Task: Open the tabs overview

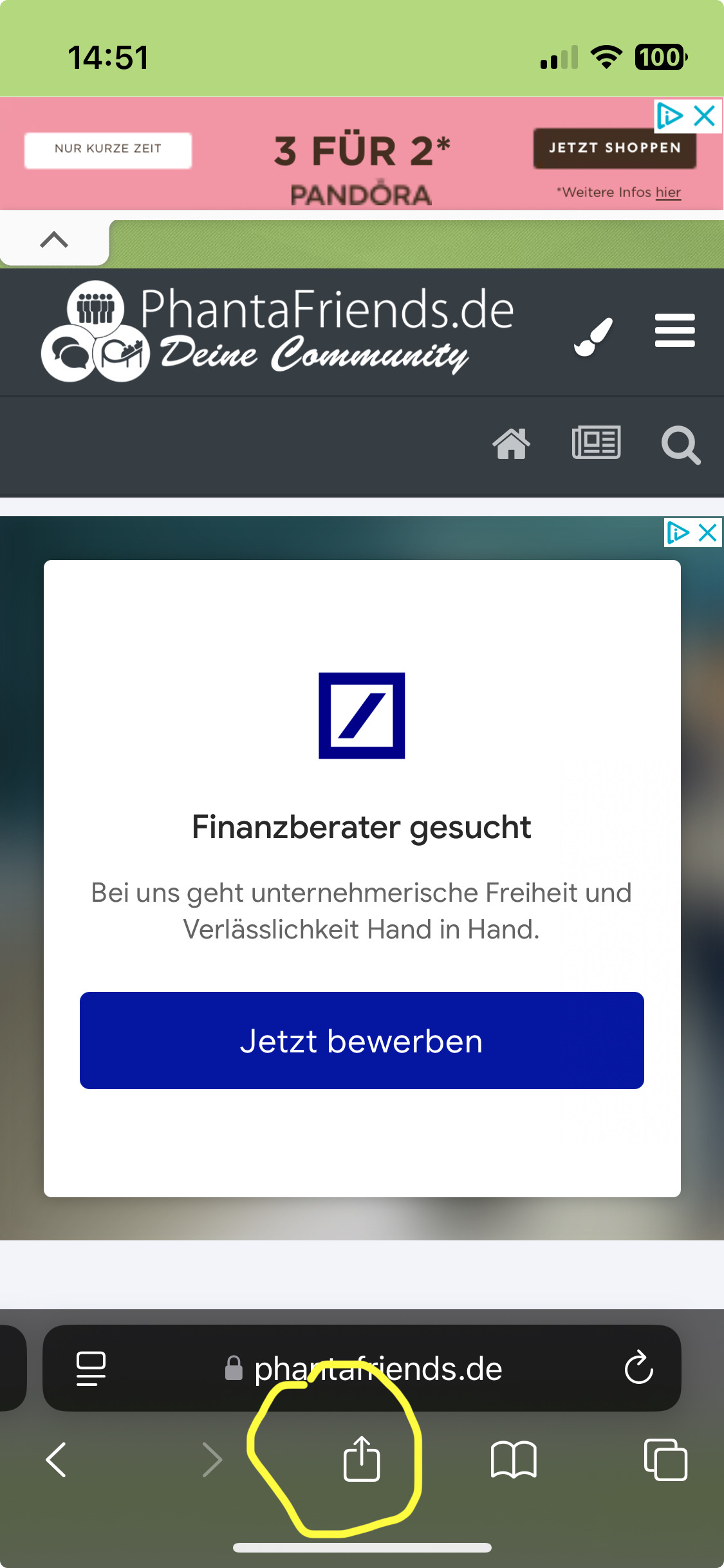Action: pyautogui.click(x=665, y=1459)
